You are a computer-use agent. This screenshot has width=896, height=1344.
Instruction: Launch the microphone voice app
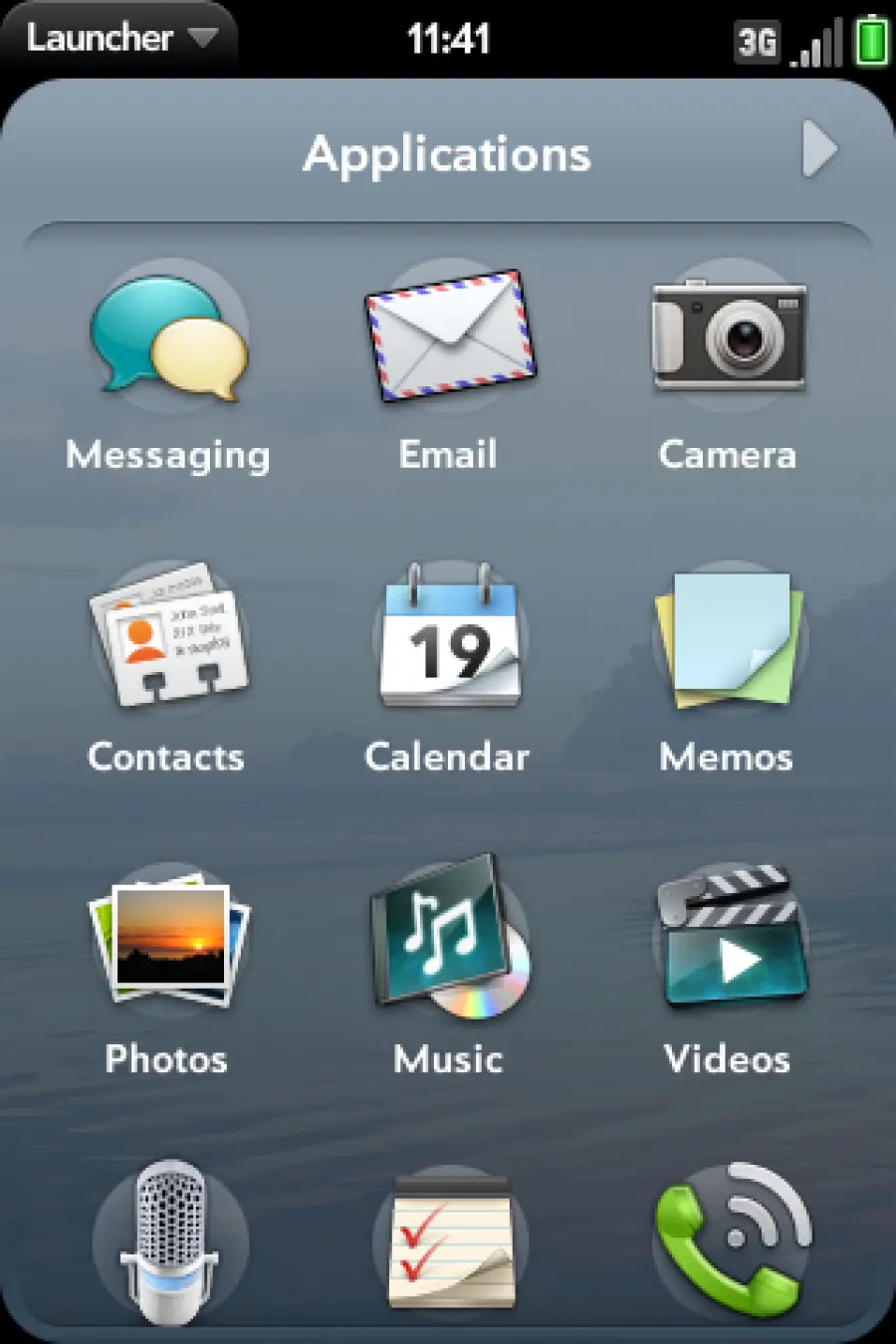[168, 1242]
